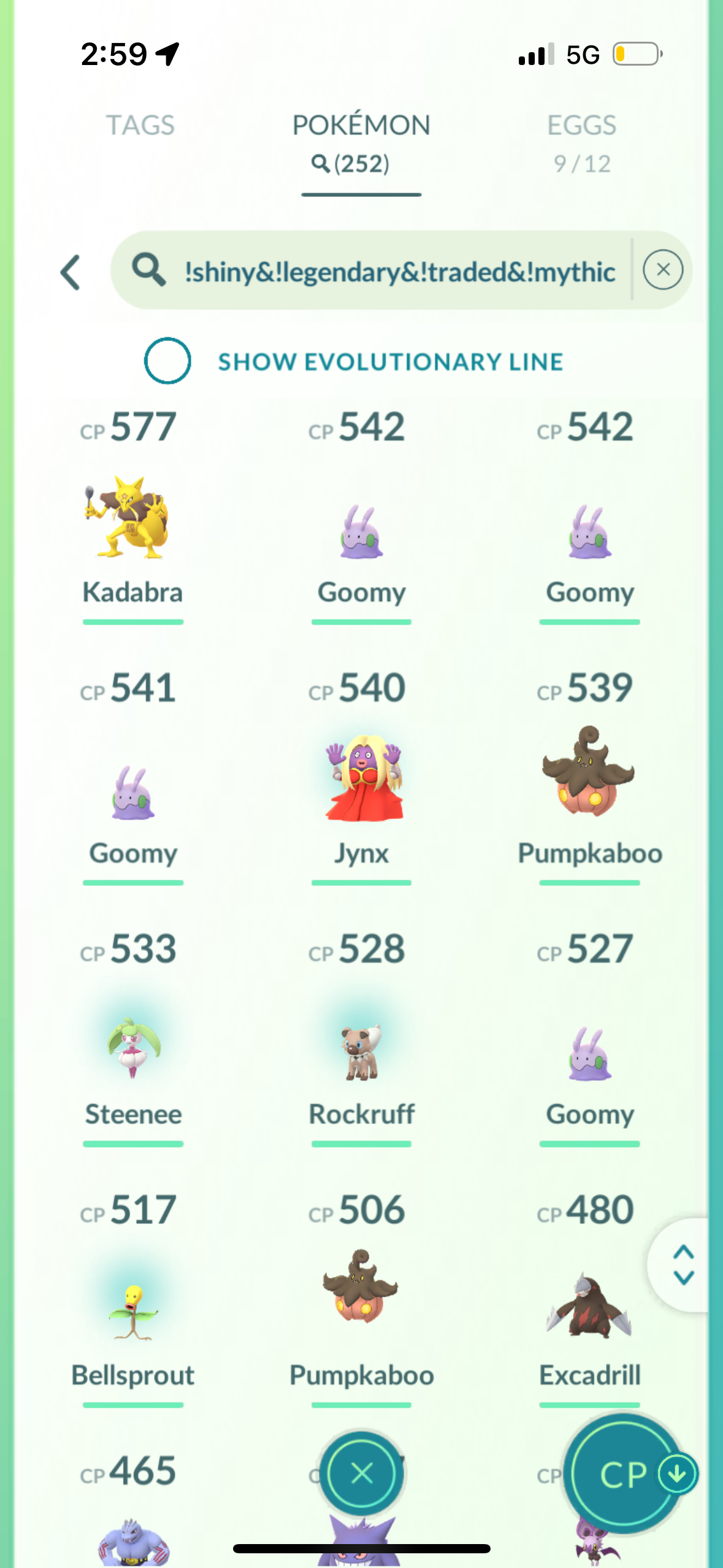Screen dimensions: 723x1568
Task: Clear the search filter text
Action: 662,270
